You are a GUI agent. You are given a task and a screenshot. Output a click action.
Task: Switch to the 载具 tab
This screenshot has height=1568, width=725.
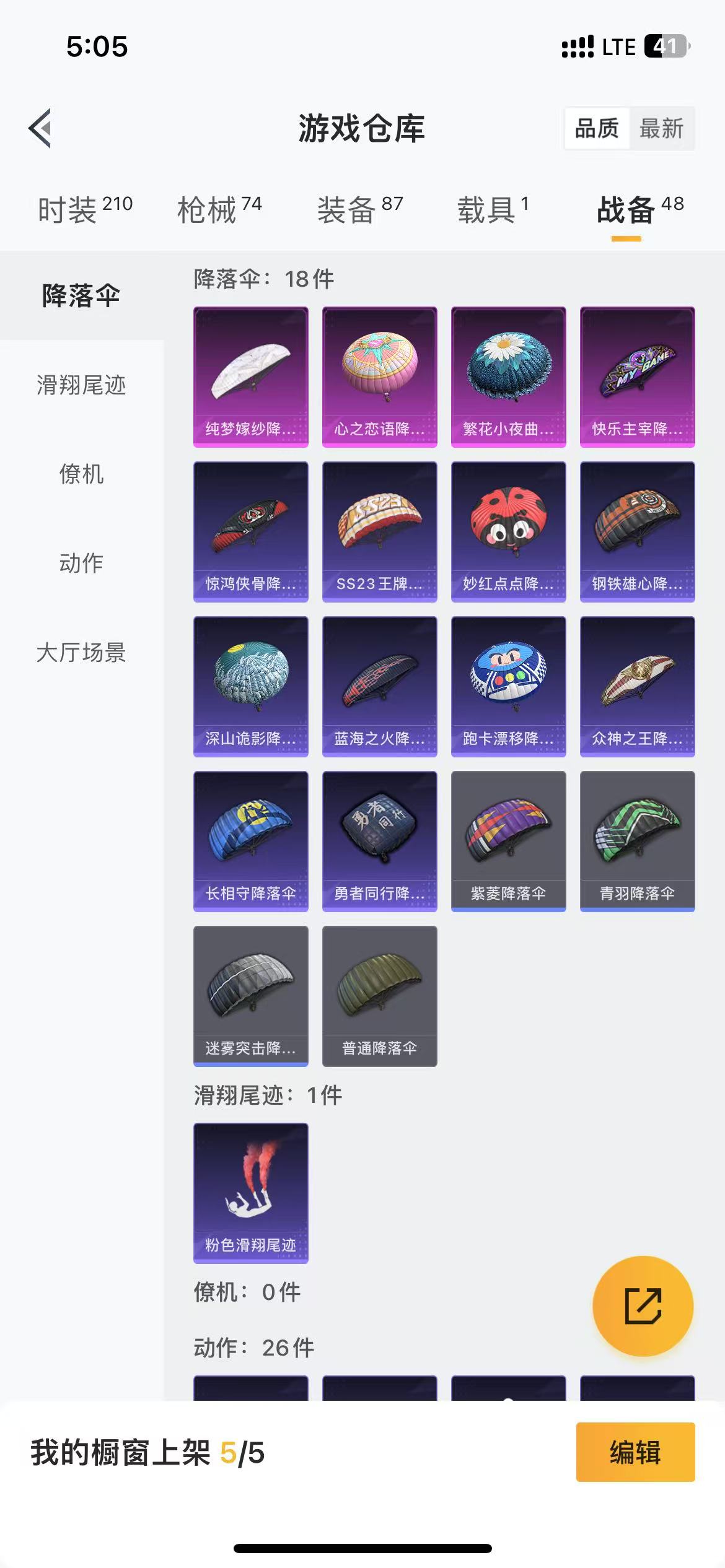click(493, 209)
